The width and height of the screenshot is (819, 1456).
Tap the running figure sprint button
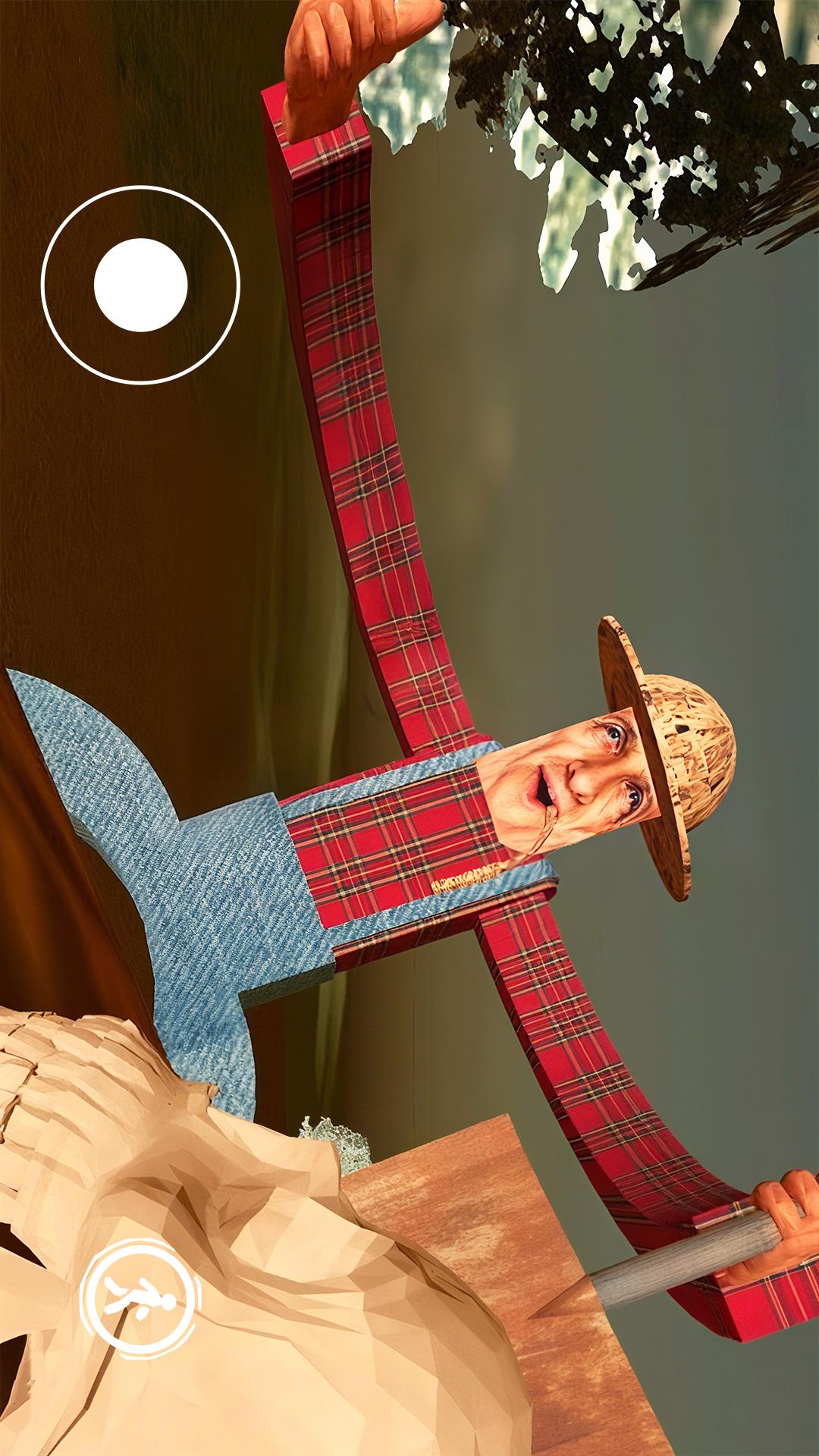click(x=141, y=1299)
